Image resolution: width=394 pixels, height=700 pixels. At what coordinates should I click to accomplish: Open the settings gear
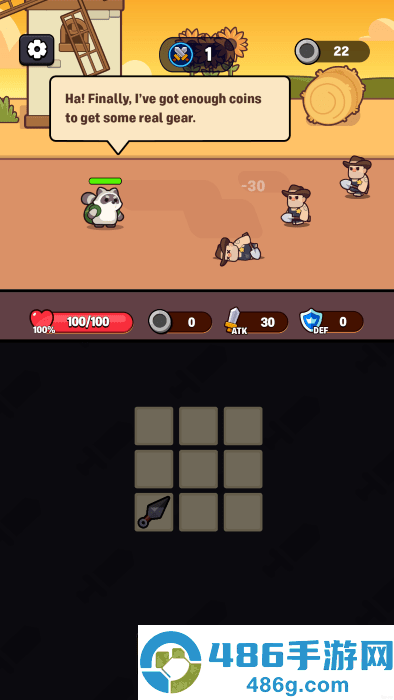(x=37, y=50)
